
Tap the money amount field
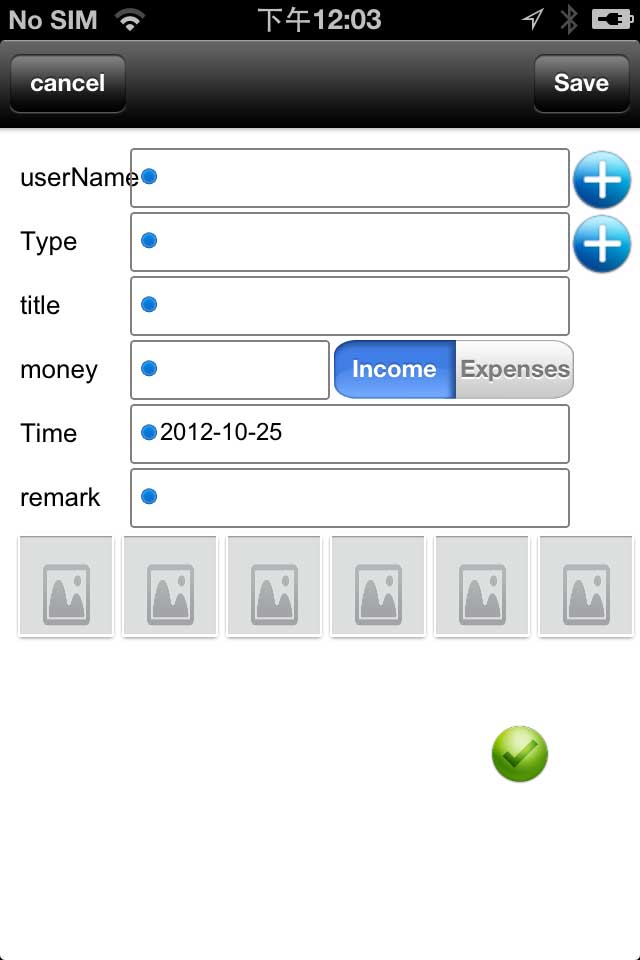click(x=230, y=370)
